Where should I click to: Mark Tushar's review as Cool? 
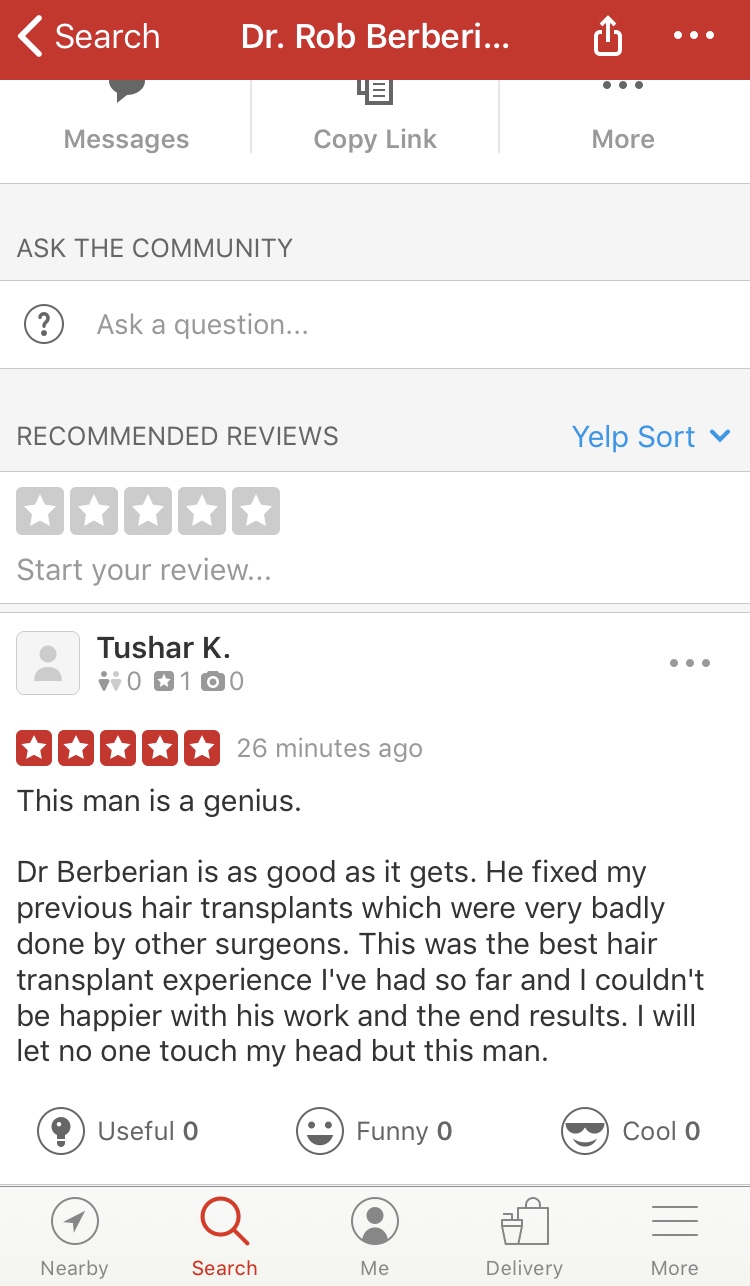tap(631, 1131)
